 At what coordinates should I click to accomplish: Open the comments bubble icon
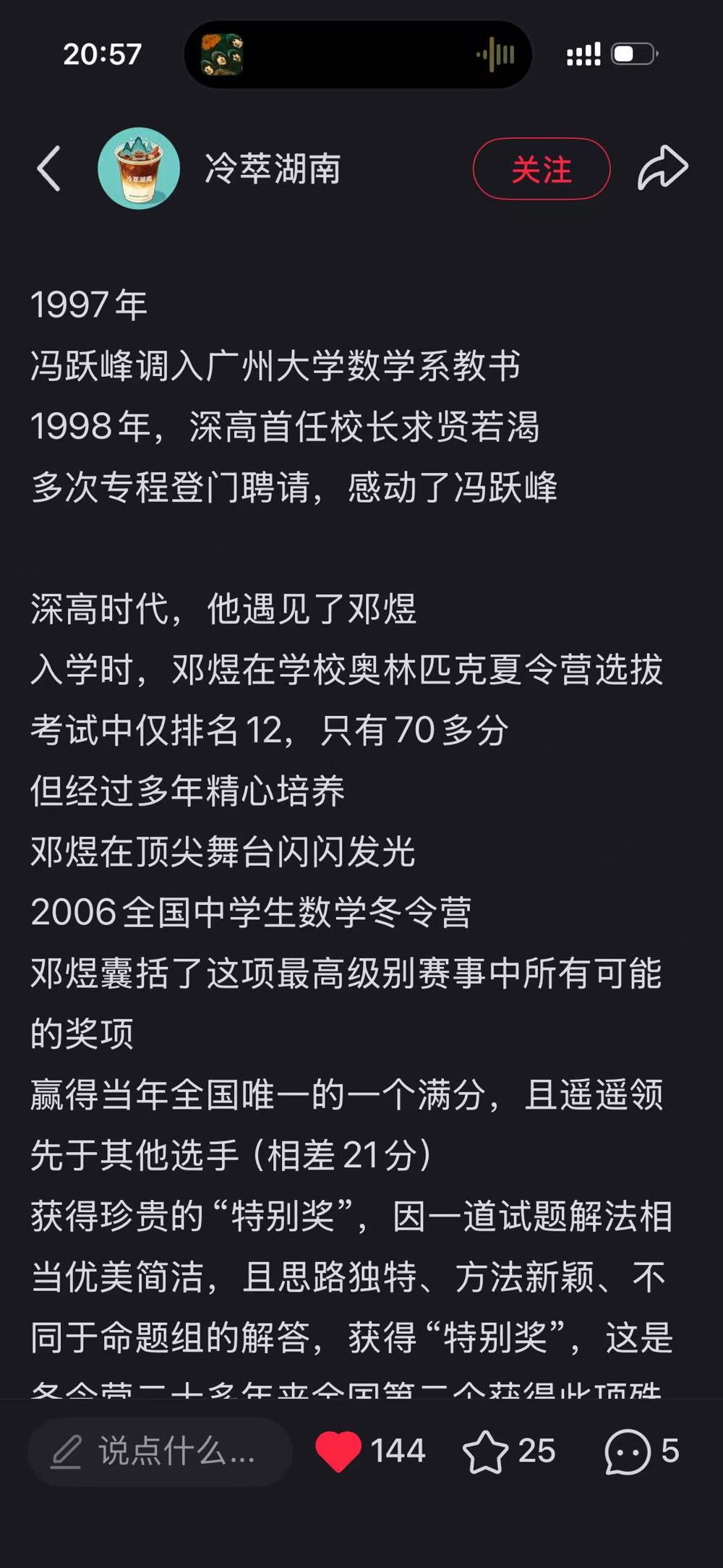click(627, 1452)
